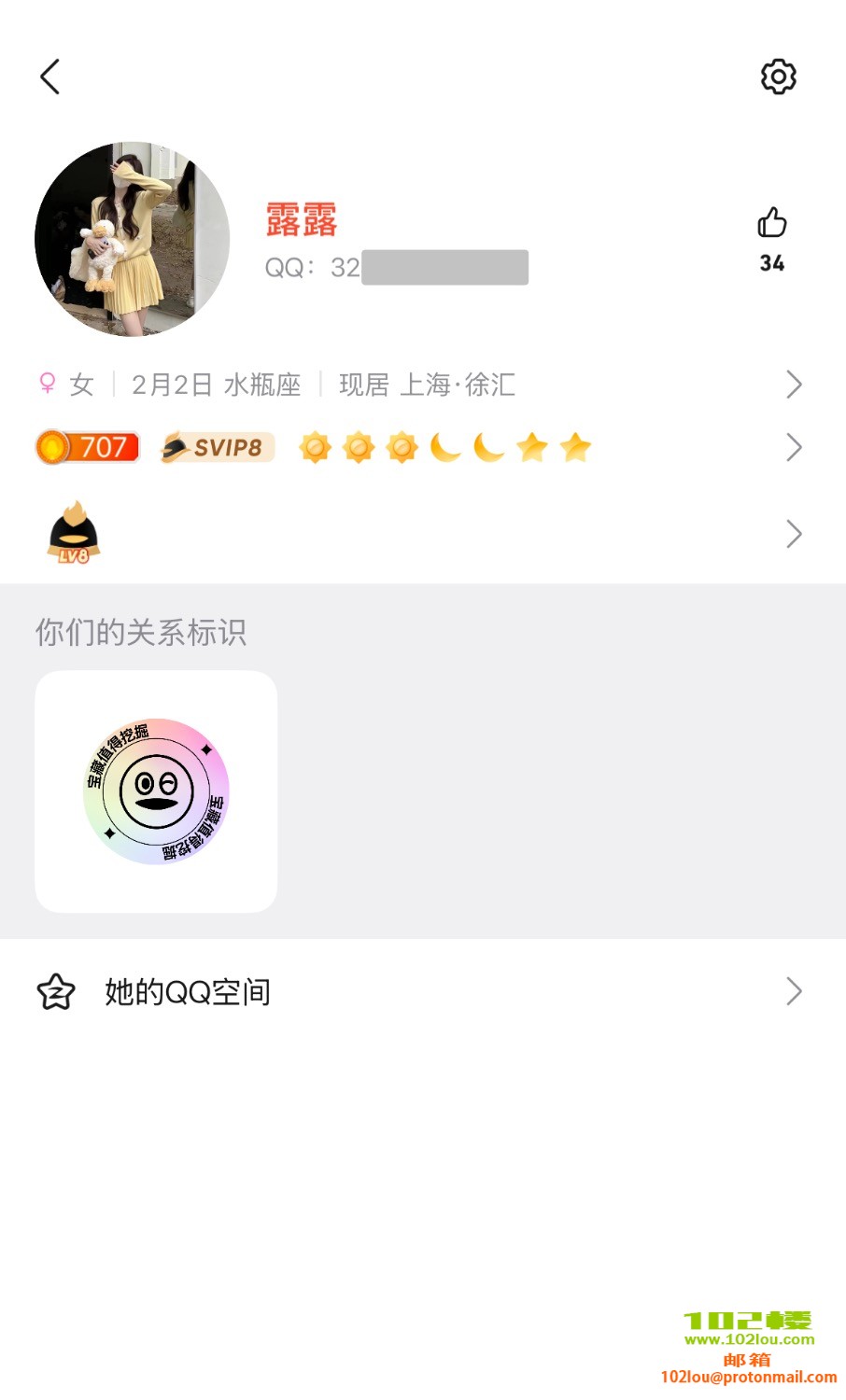Open the LV8 badge row
This screenshot has height=1400, width=846.
pyautogui.click(x=420, y=534)
